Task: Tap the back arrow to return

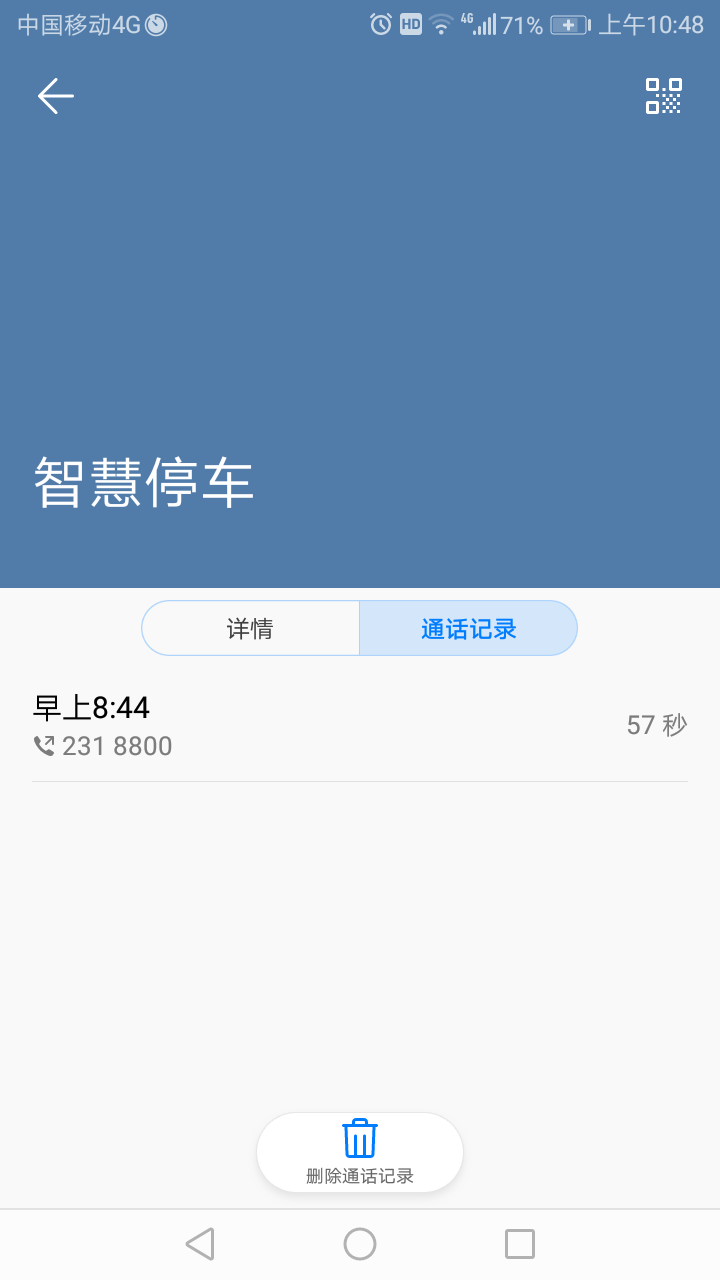Action: click(55, 95)
